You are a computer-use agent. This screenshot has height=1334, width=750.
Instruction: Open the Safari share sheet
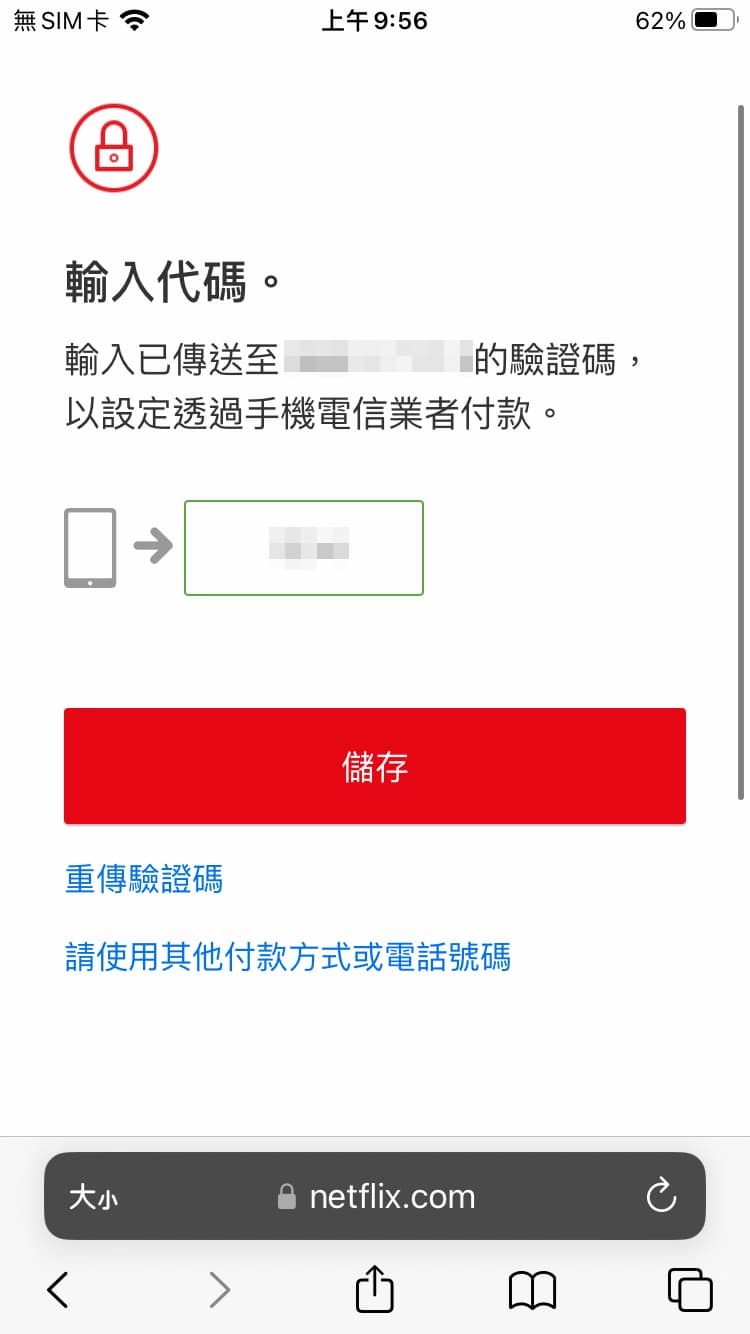pyautogui.click(x=375, y=1288)
